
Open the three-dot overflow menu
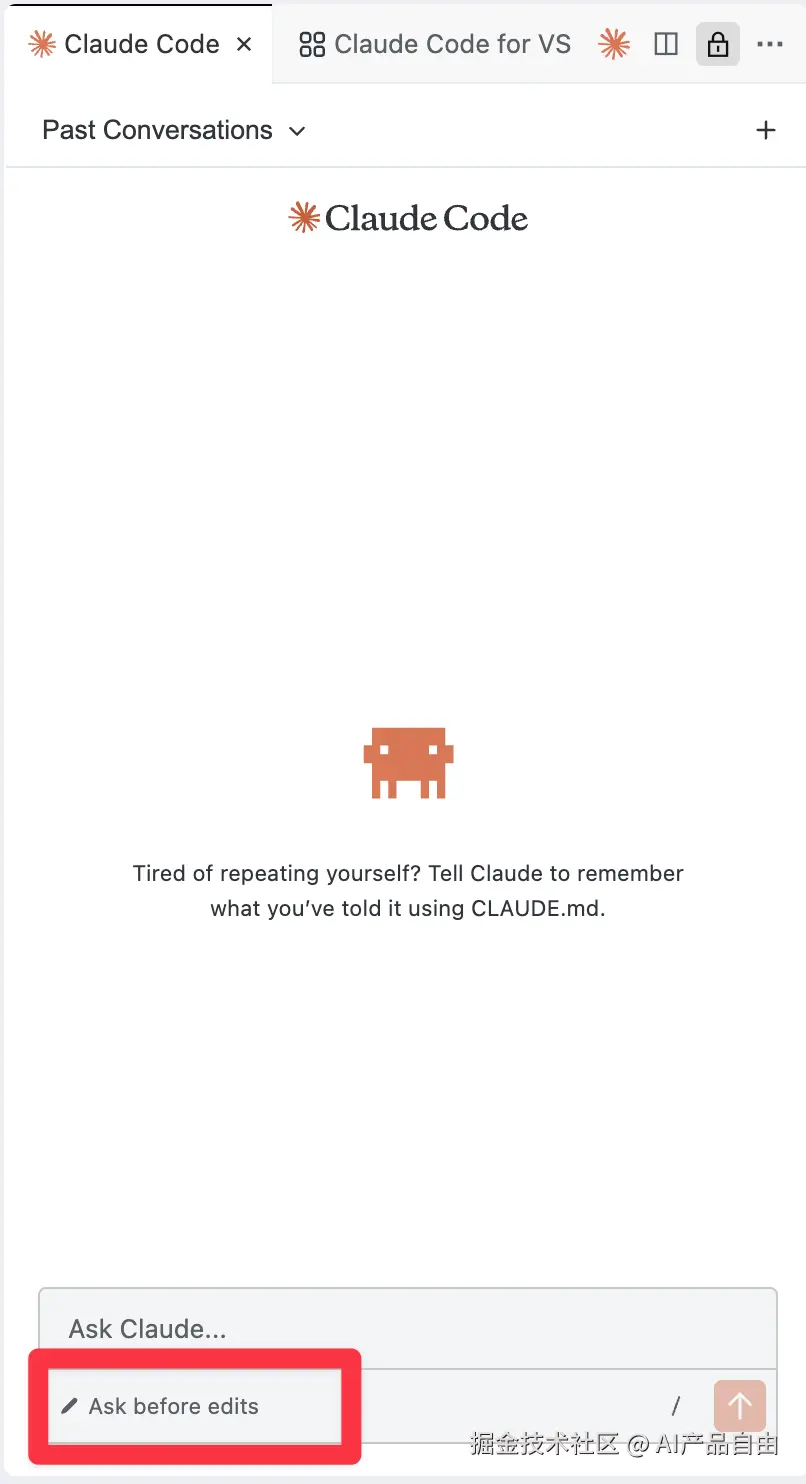coord(770,44)
